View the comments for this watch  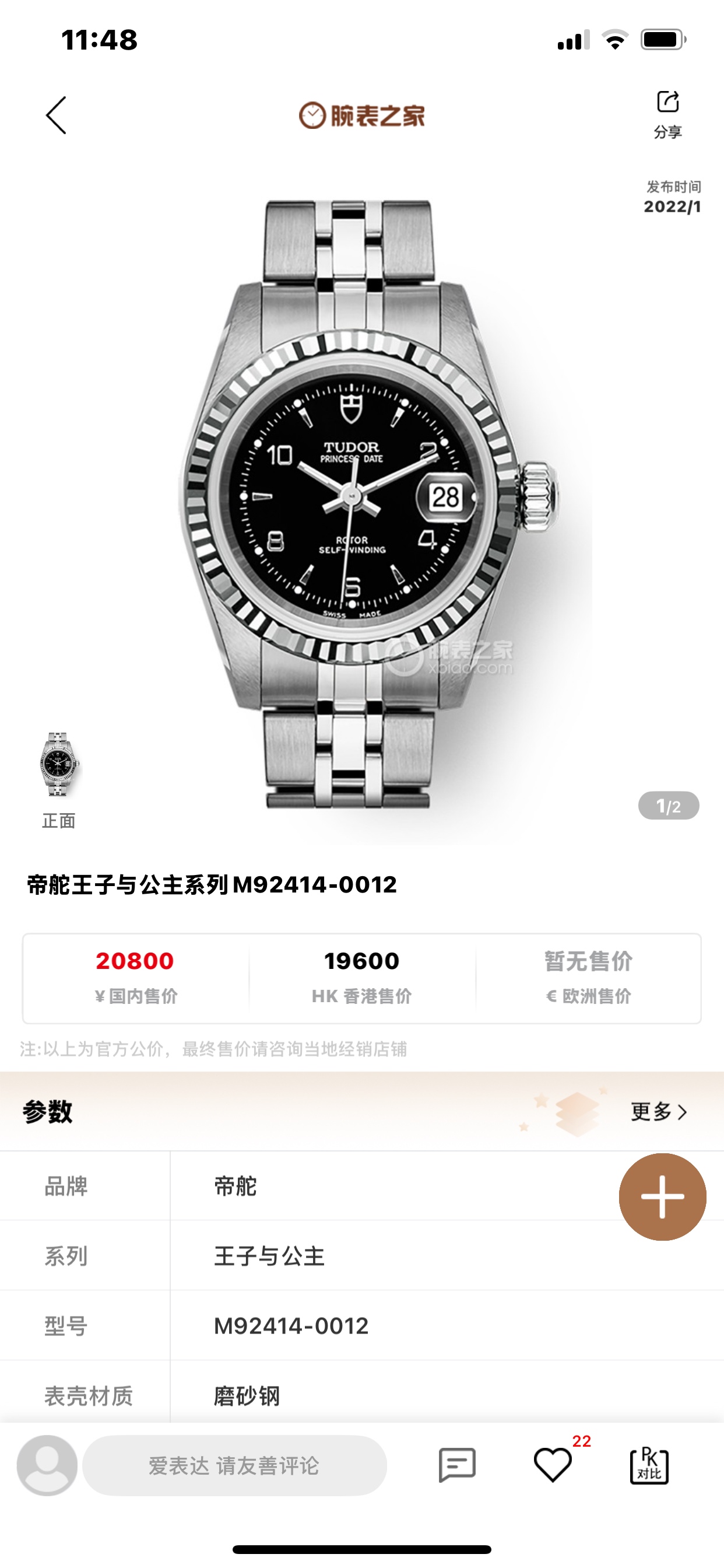(x=457, y=1465)
